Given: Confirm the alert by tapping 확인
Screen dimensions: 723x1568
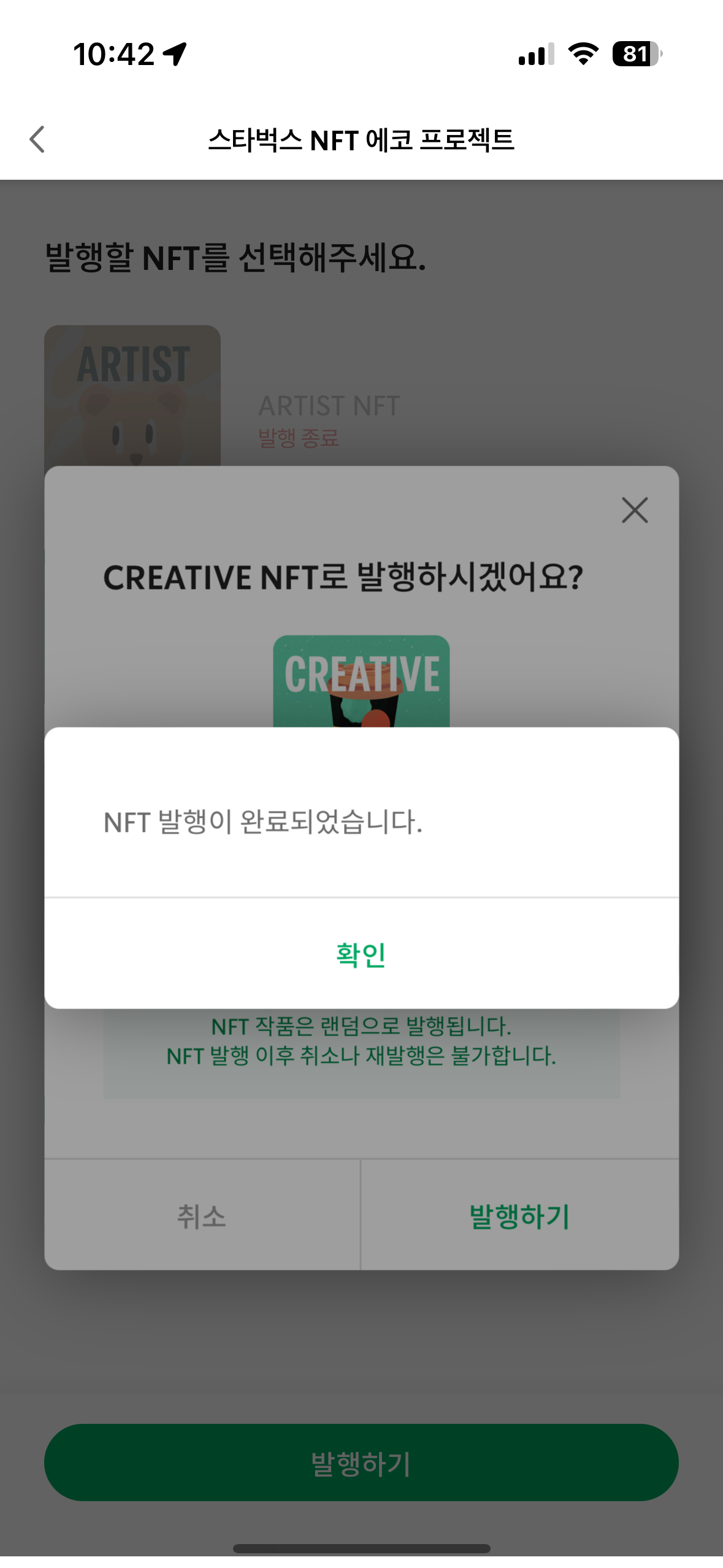Looking at the screenshot, I should tap(361, 955).
